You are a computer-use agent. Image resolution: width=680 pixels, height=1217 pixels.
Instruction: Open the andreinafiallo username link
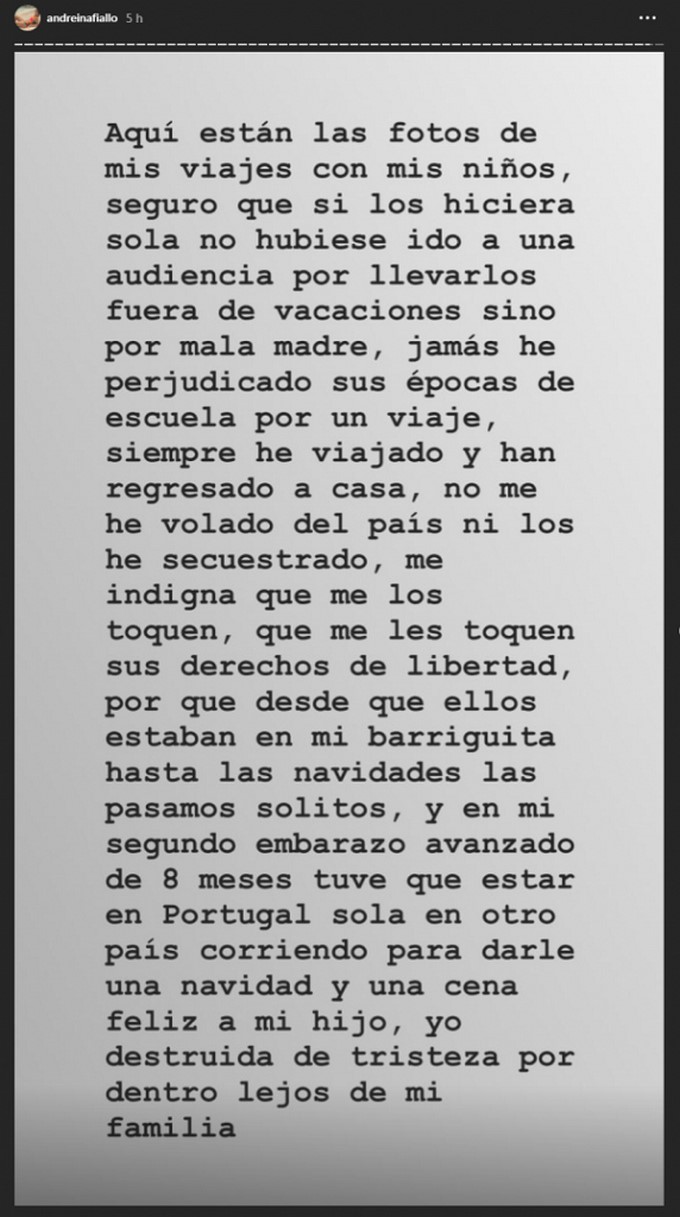[84, 18]
